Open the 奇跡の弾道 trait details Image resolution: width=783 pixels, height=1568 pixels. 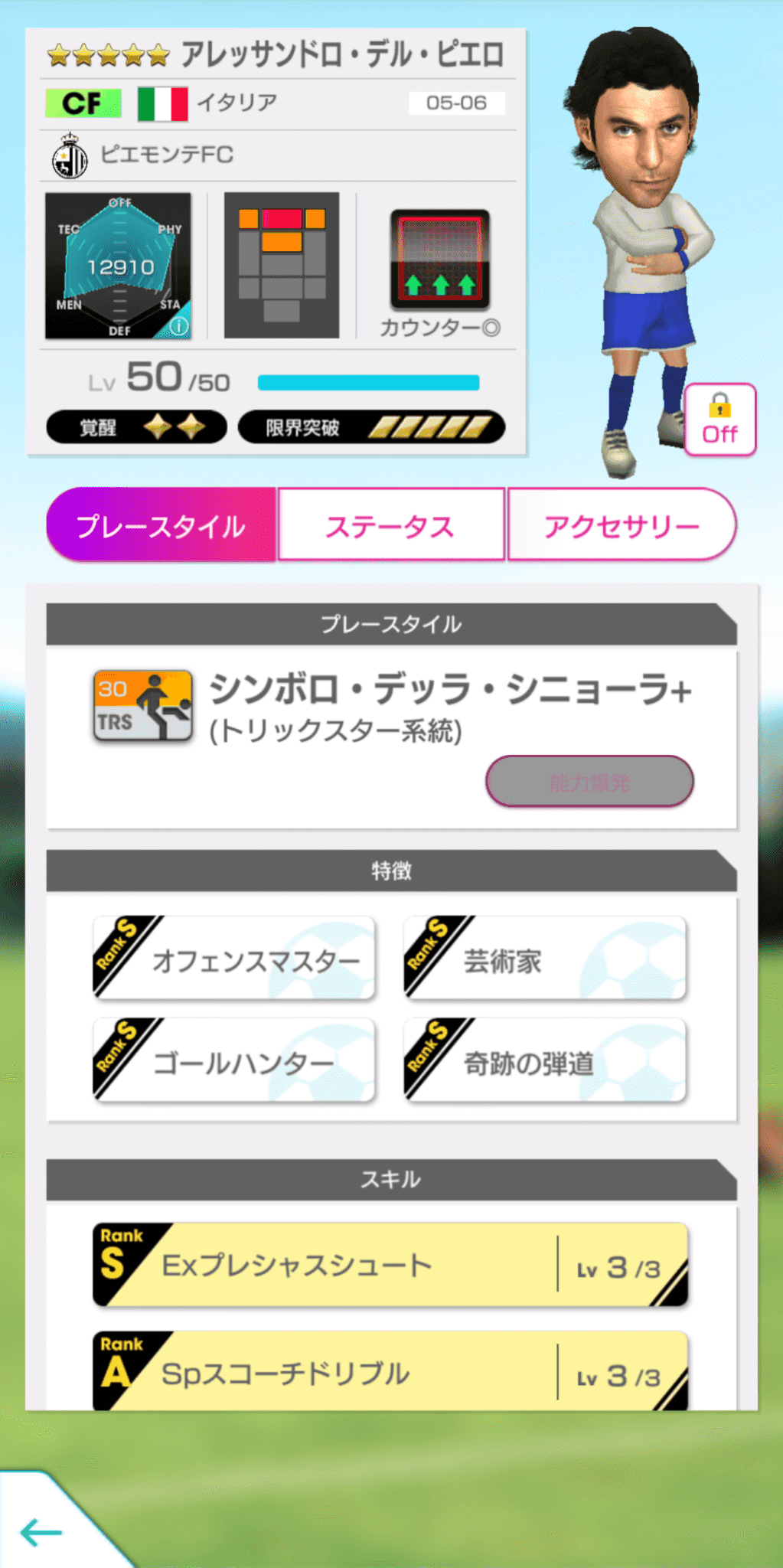(x=543, y=1060)
